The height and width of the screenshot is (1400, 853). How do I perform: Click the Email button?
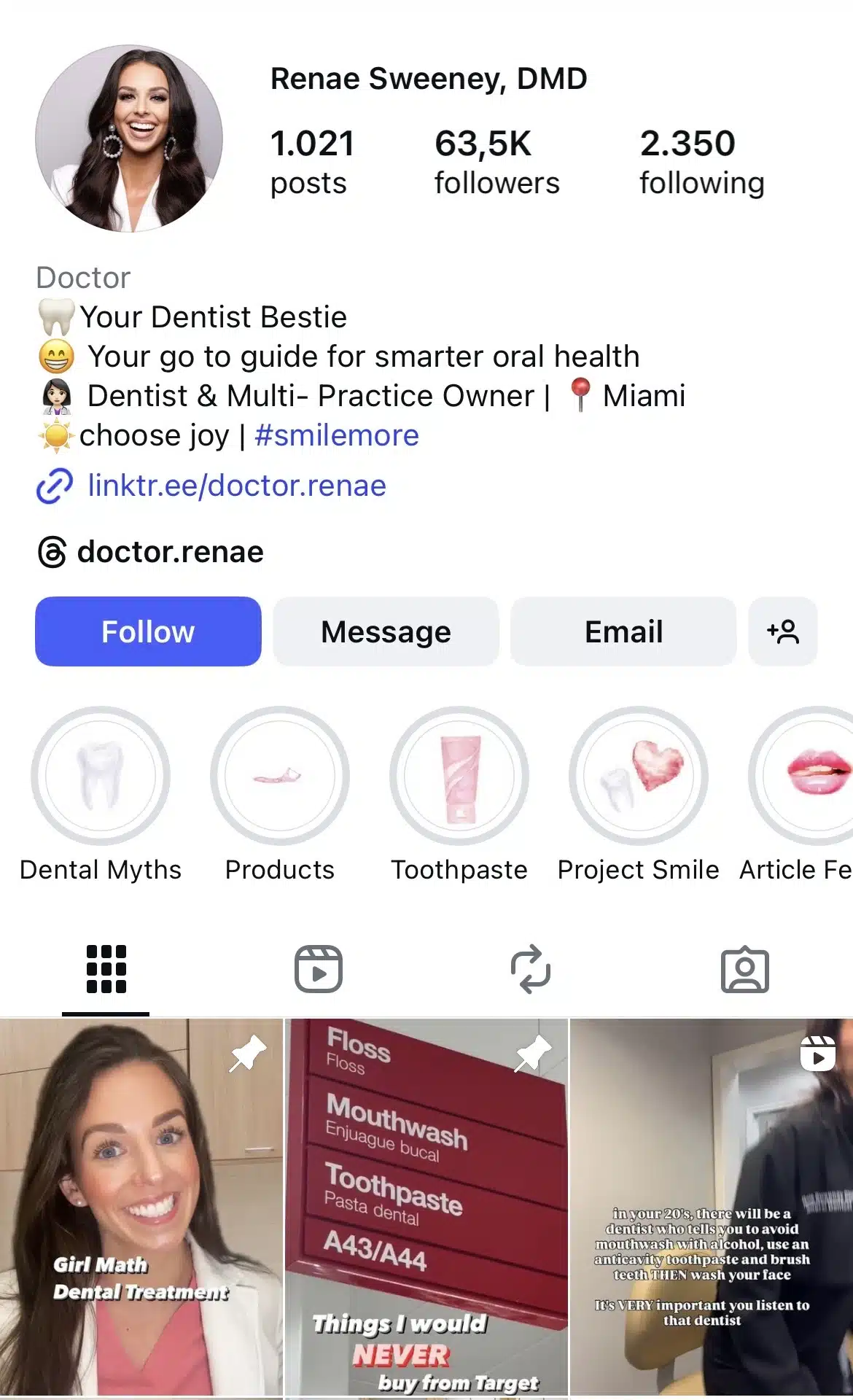point(623,631)
